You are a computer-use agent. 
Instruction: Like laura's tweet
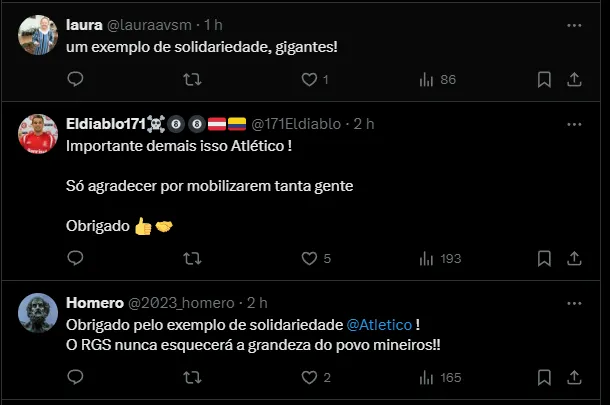309,79
